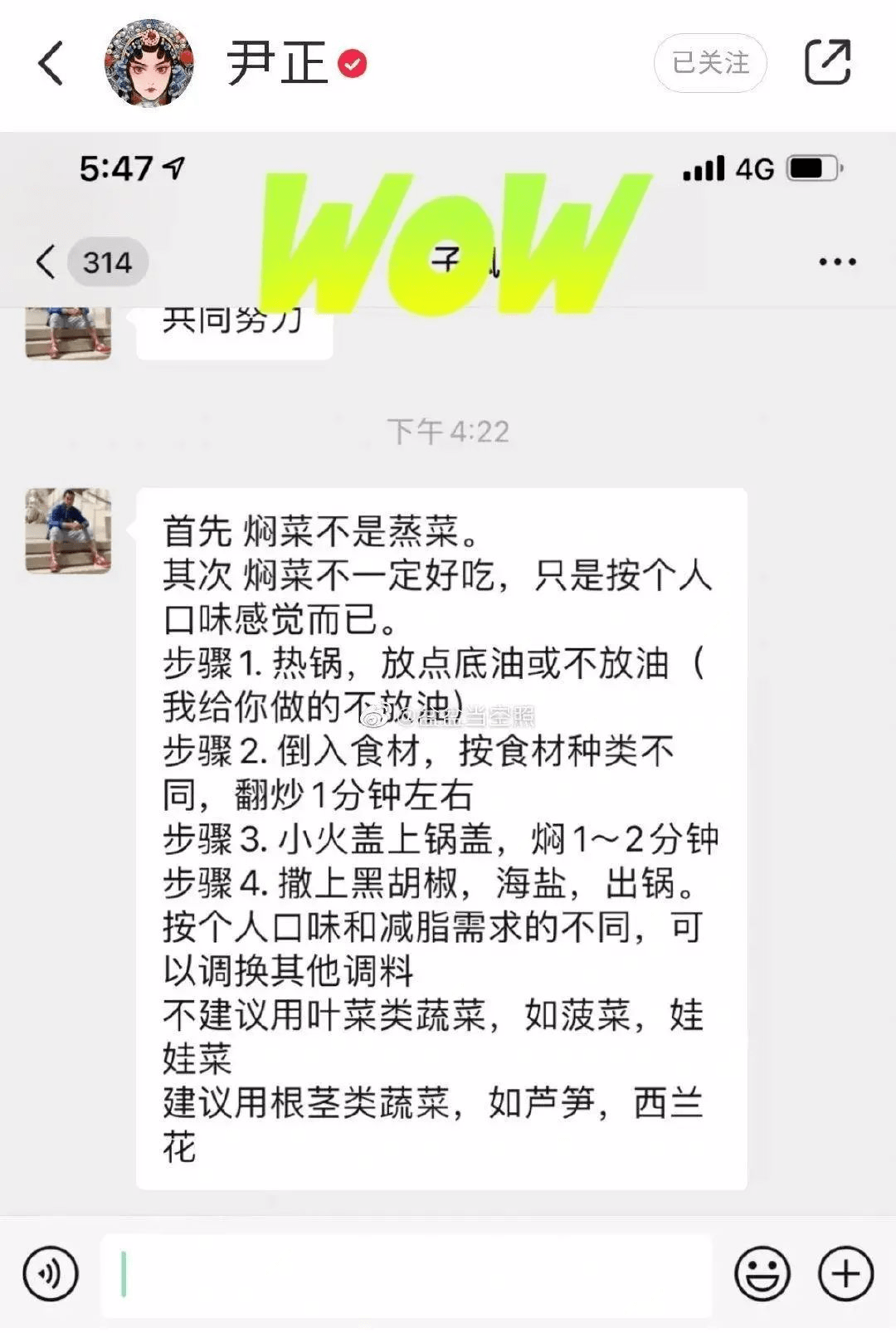Open the posted chat screenshot image
896x1333 pixels.
click(448, 730)
